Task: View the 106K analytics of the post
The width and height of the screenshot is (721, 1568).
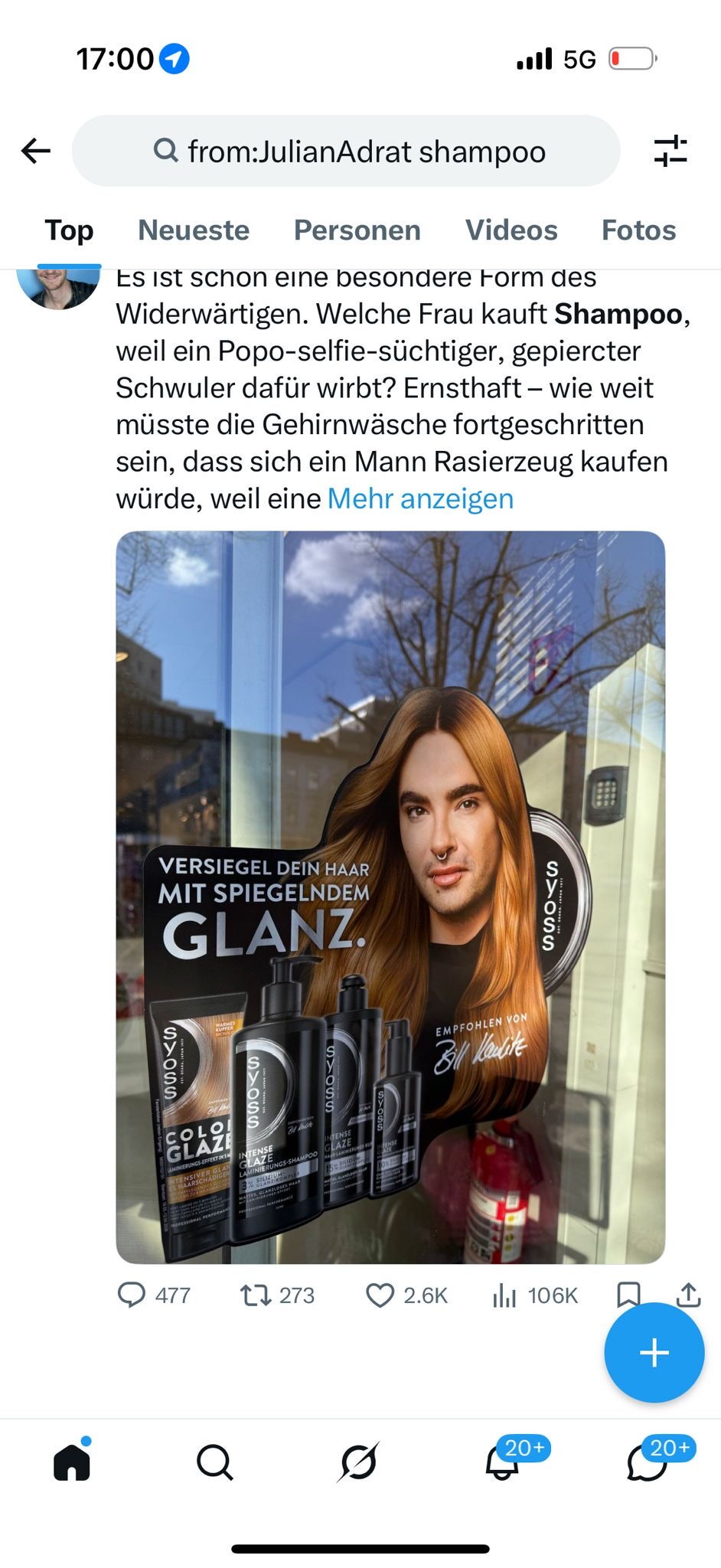Action: (504, 1295)
